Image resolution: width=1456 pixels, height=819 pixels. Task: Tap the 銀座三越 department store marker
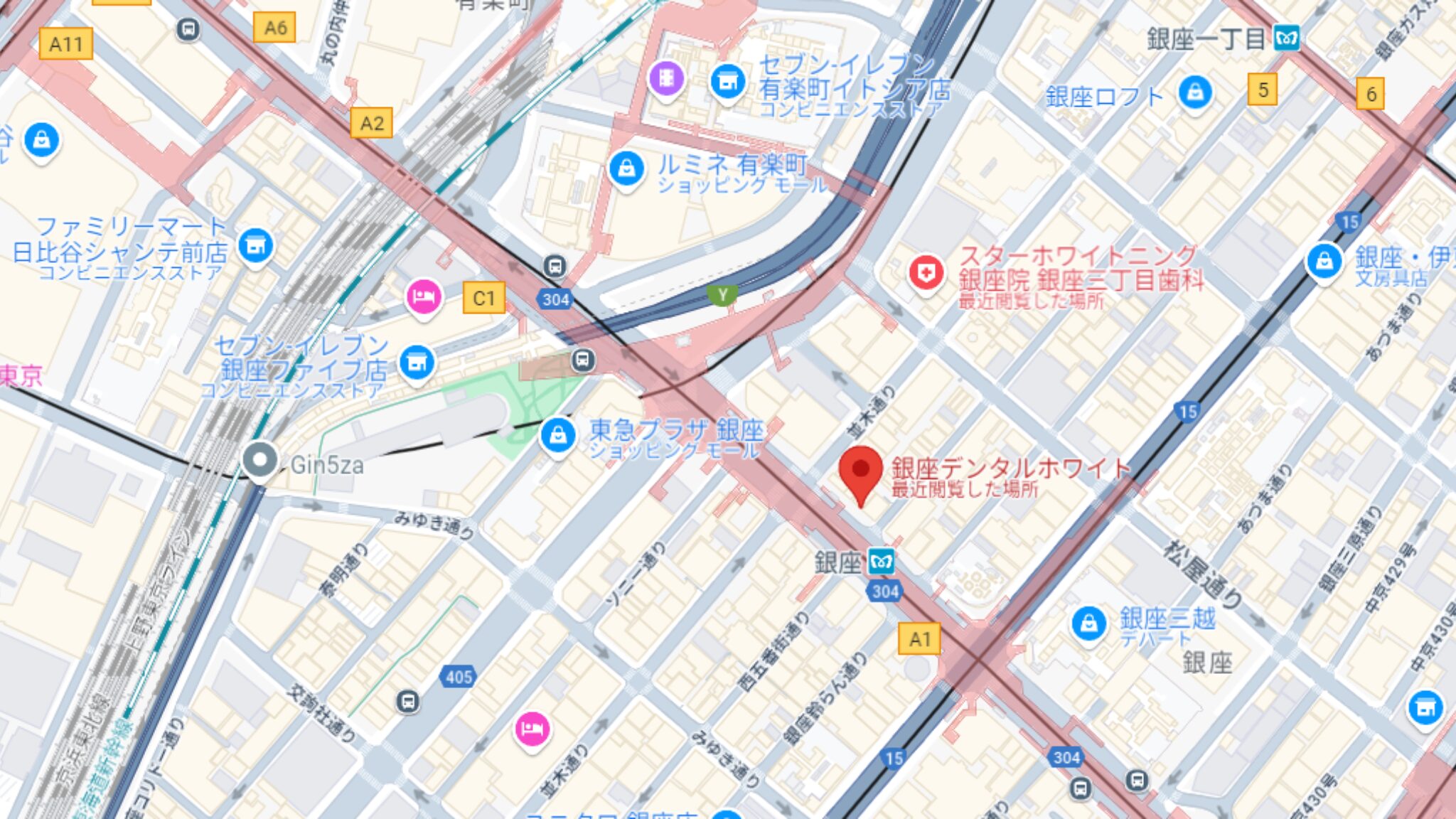(x=1088, y=624)
